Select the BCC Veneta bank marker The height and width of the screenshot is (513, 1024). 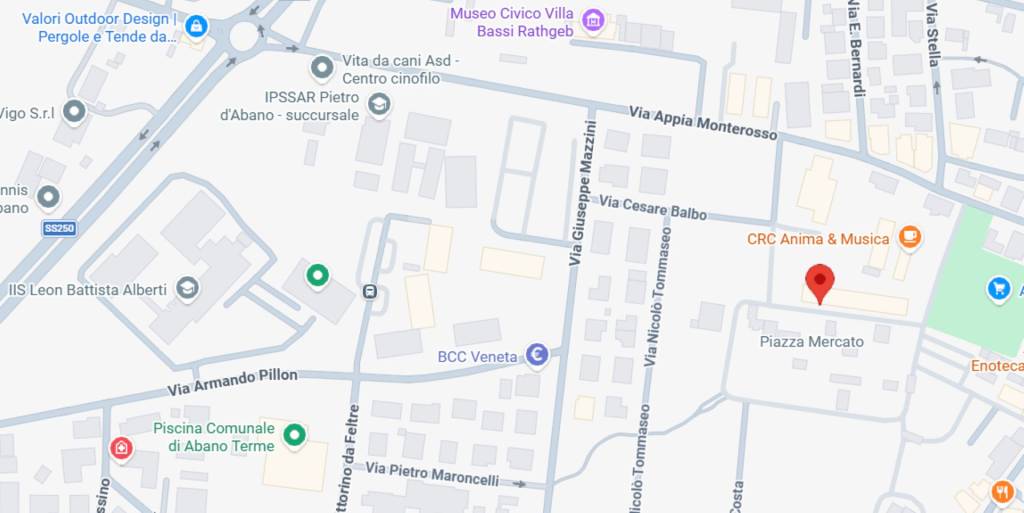[x=537, y=355]
